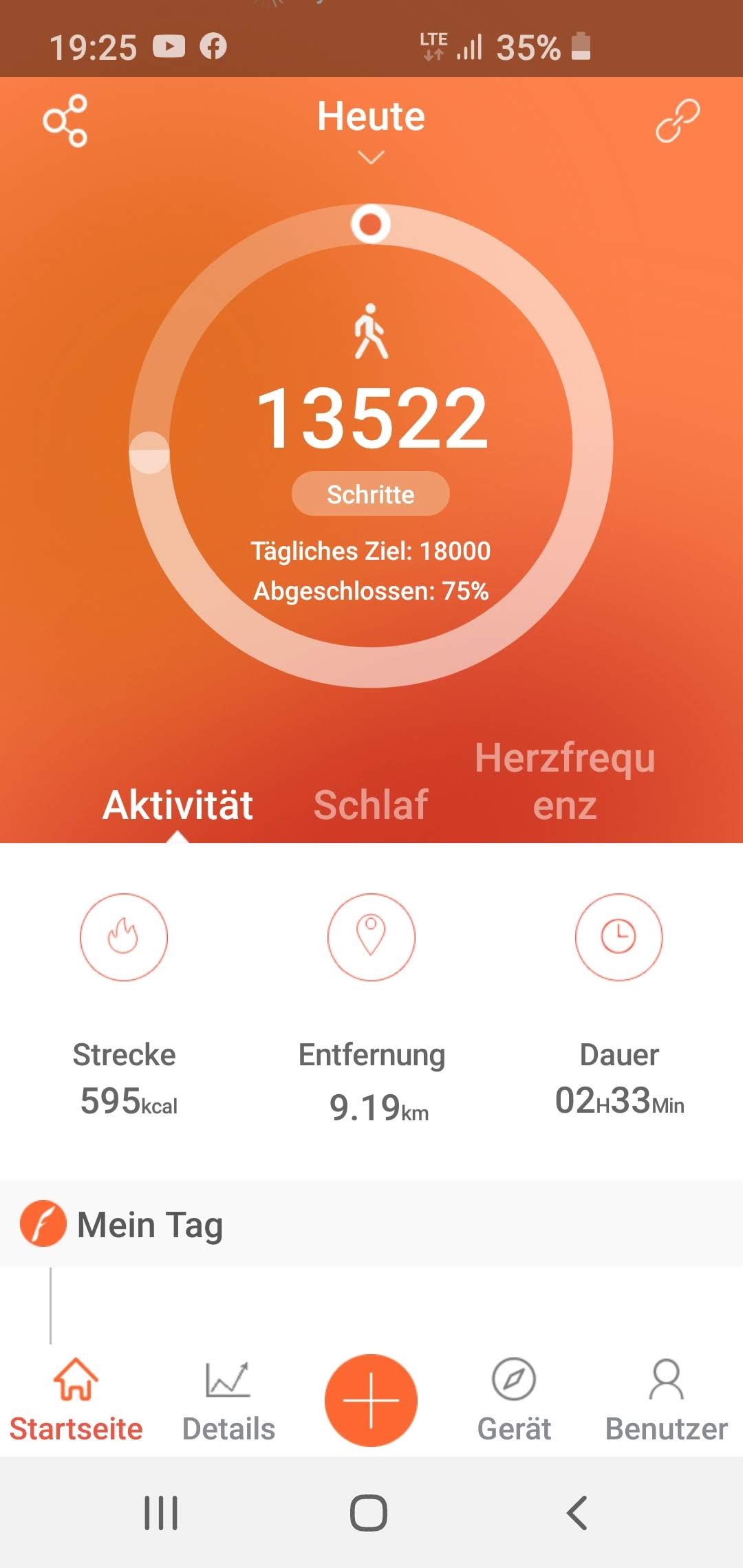Open the device link icon
743x1568 pixels.
coord(678,120)
